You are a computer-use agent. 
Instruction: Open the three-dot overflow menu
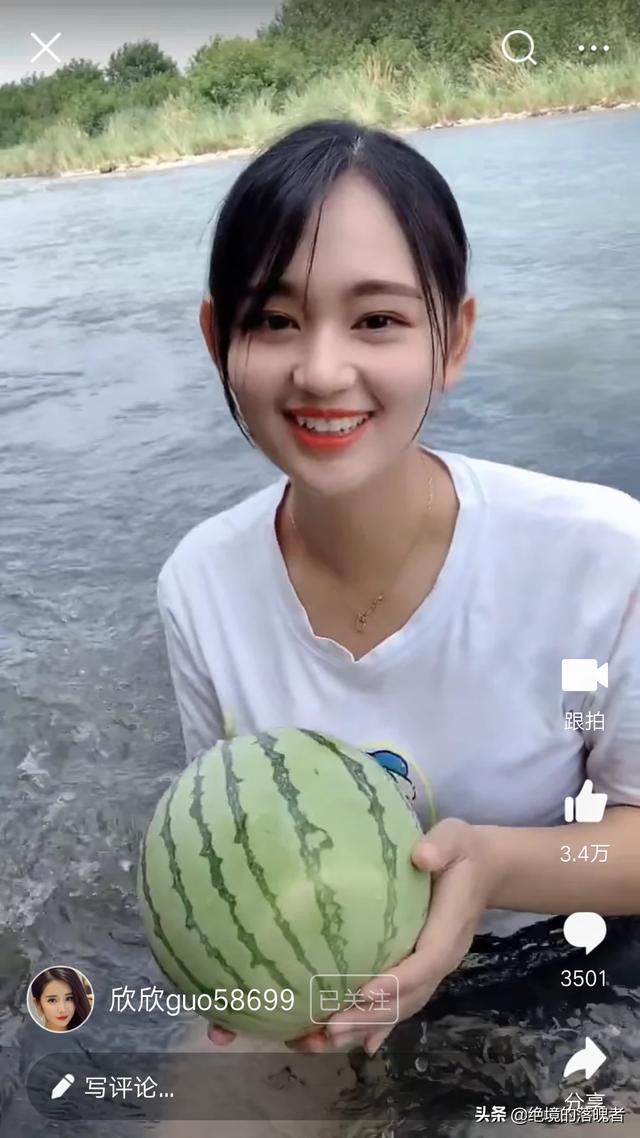pyautogui.click(x=593, y=48)
